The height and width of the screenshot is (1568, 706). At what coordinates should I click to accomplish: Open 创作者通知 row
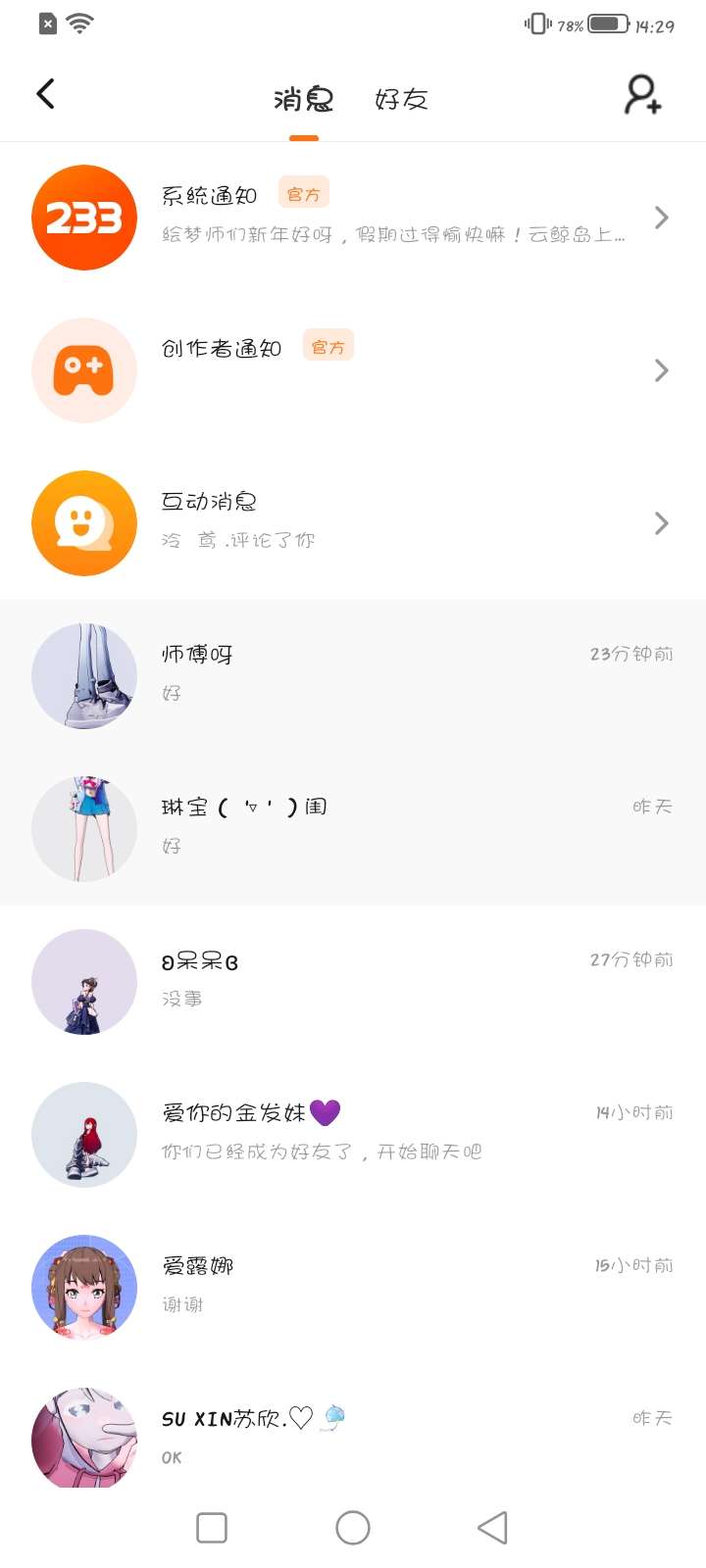coord(353,370)
